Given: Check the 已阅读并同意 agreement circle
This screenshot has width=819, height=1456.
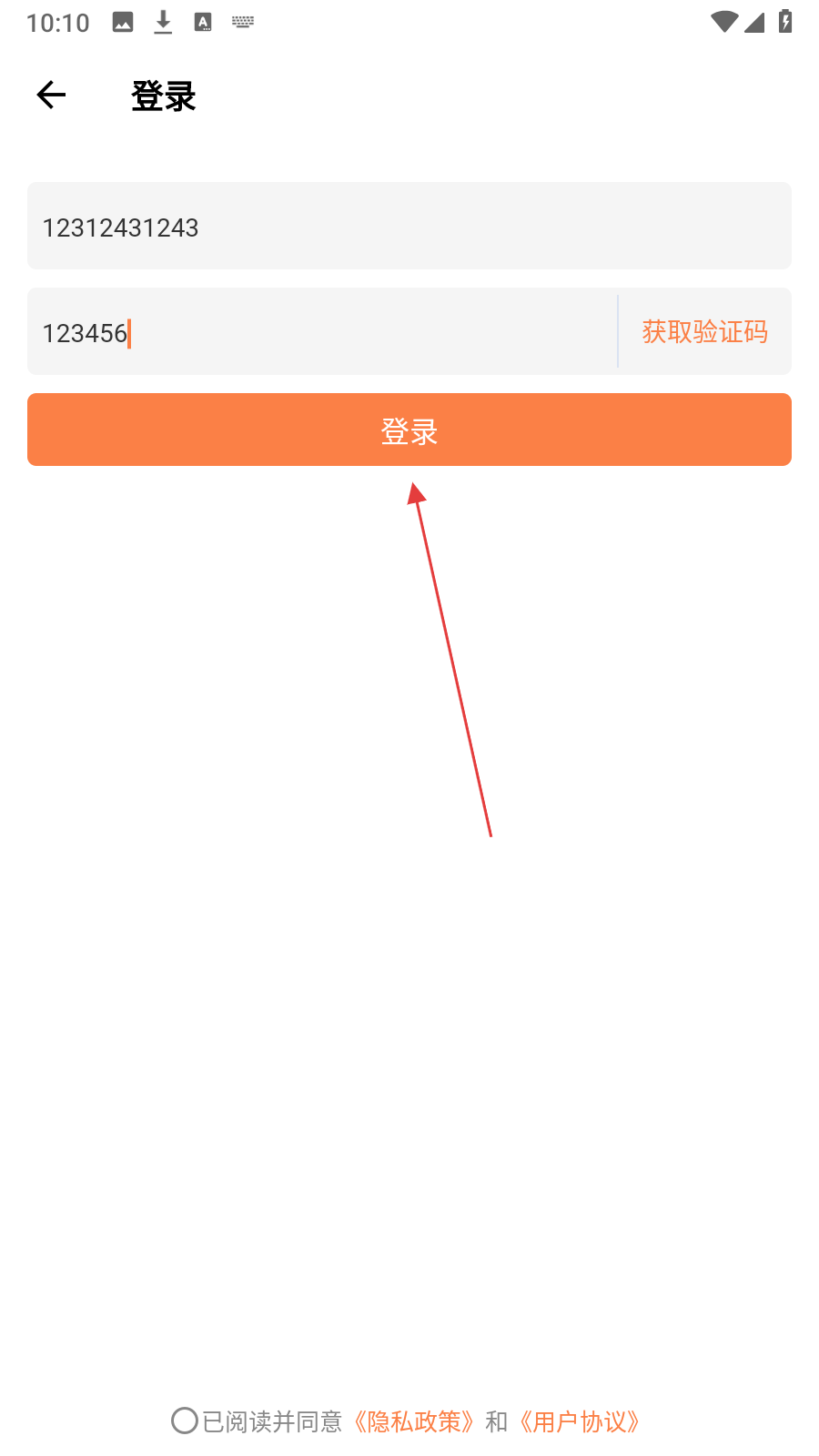Looking at the screenshot, I should 185,1421.
